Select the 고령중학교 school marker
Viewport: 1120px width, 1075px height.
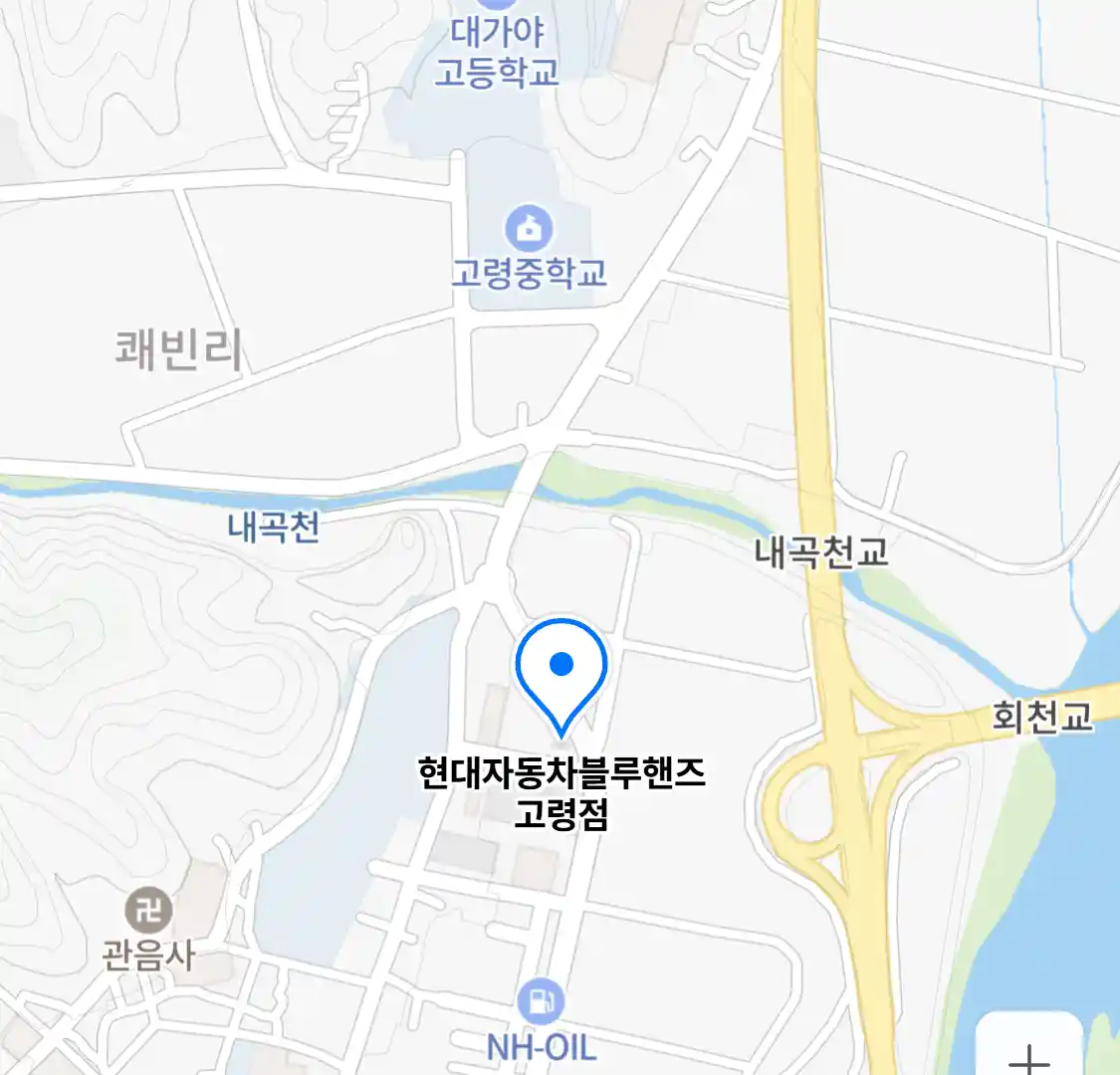tap(529, 229)
